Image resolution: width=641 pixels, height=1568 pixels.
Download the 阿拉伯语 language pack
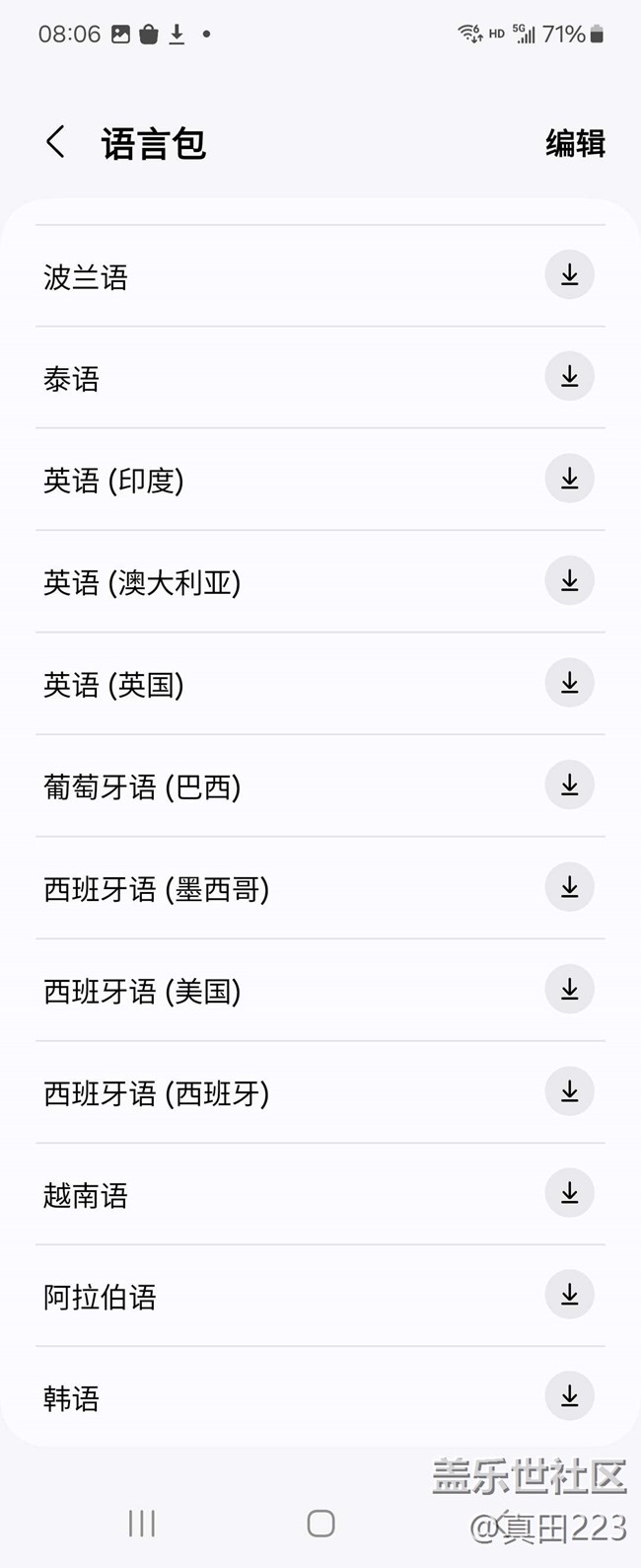569,1296
